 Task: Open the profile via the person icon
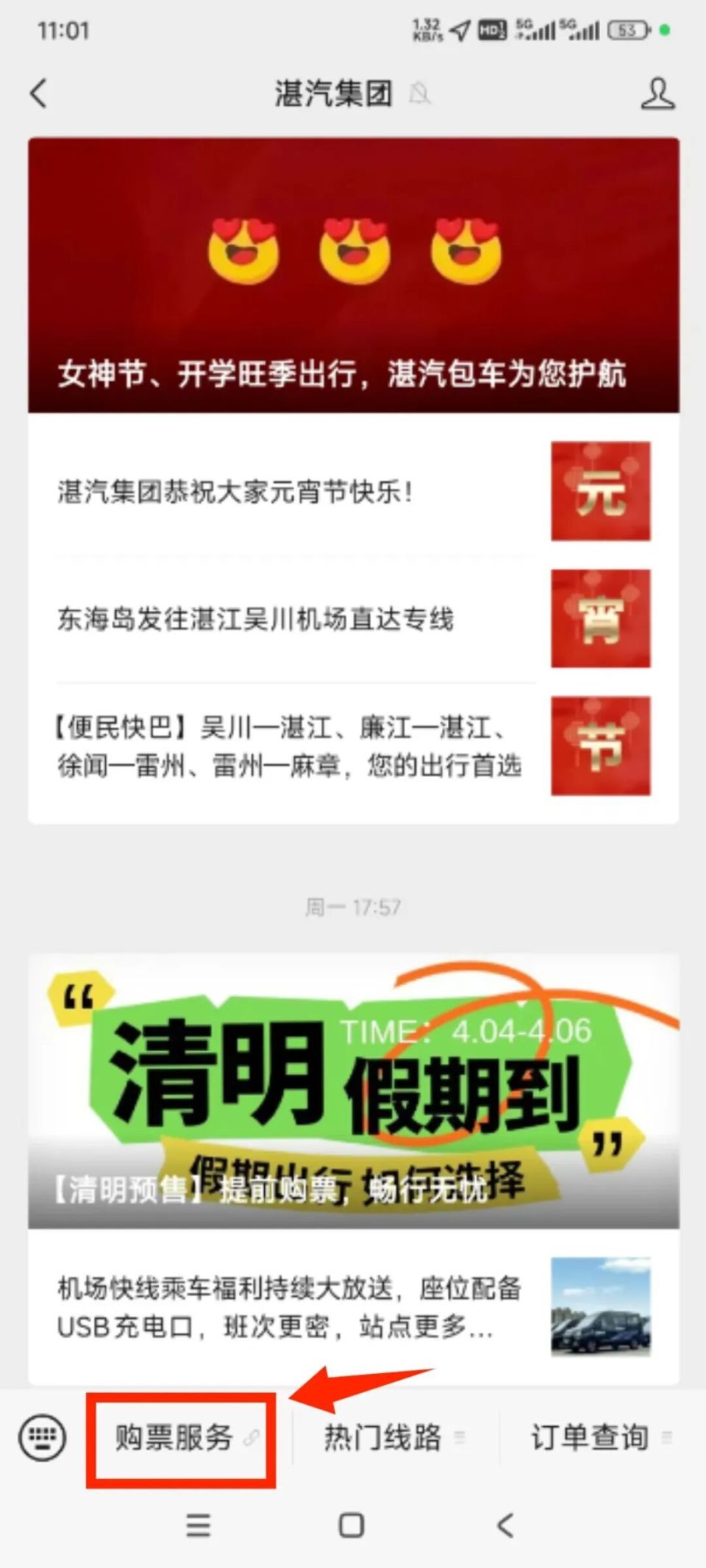tap(660, 94)
